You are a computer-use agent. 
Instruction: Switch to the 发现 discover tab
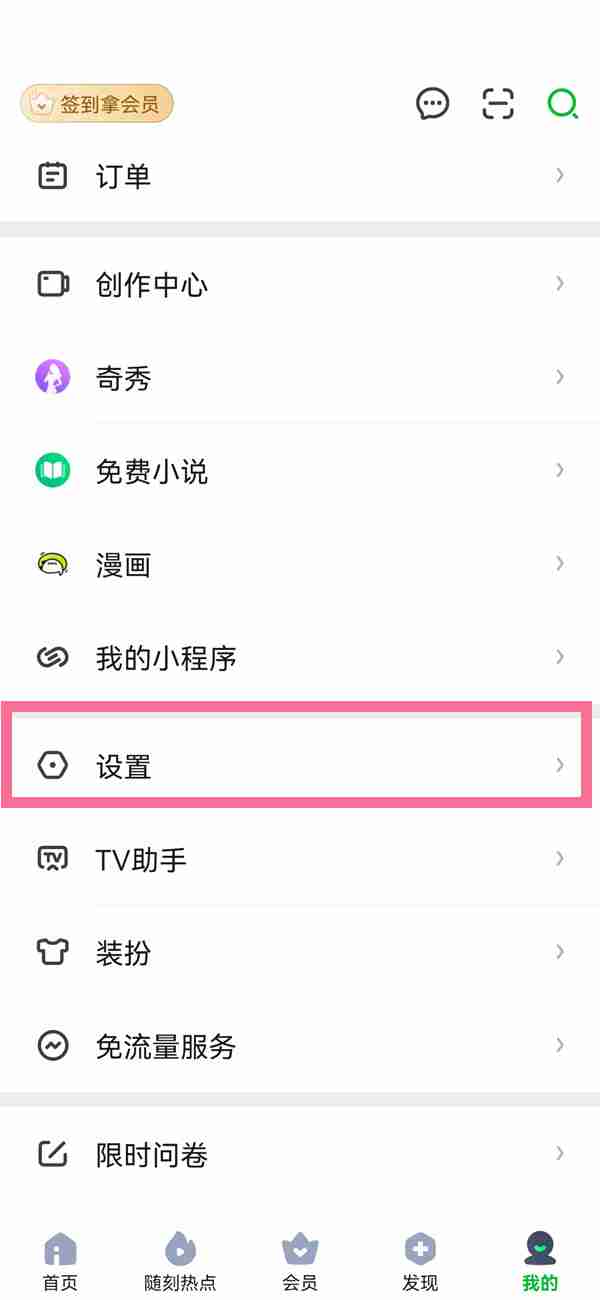coord(420,1262)
